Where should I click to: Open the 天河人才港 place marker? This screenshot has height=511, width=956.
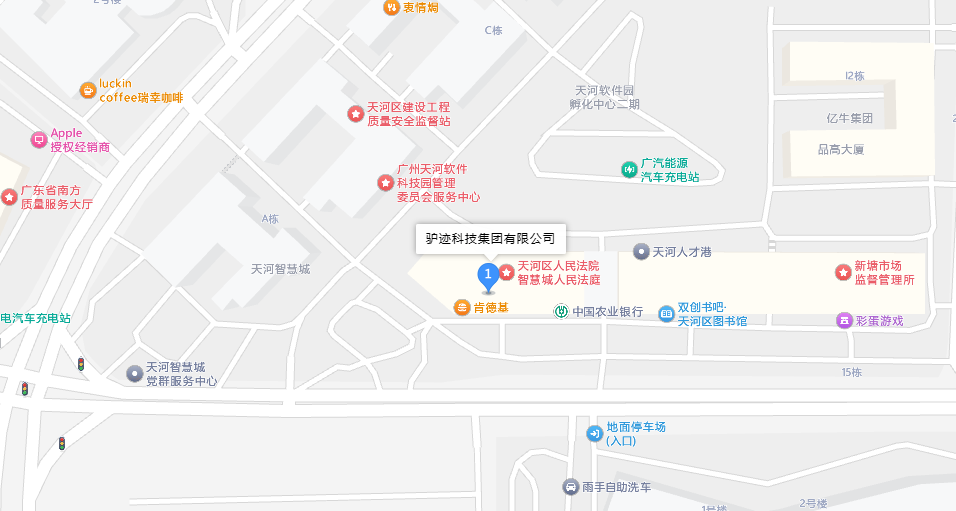[x=641, y=251]
